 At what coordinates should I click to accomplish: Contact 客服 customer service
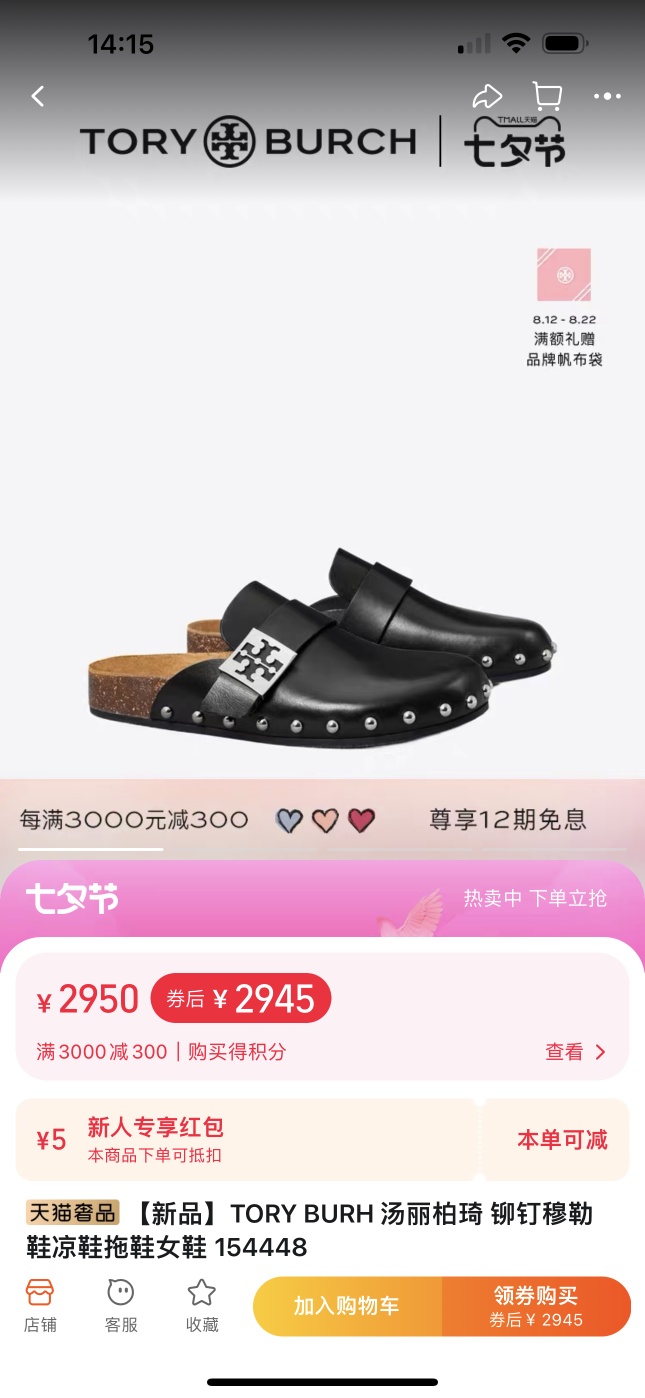(x=121, y=1305)
